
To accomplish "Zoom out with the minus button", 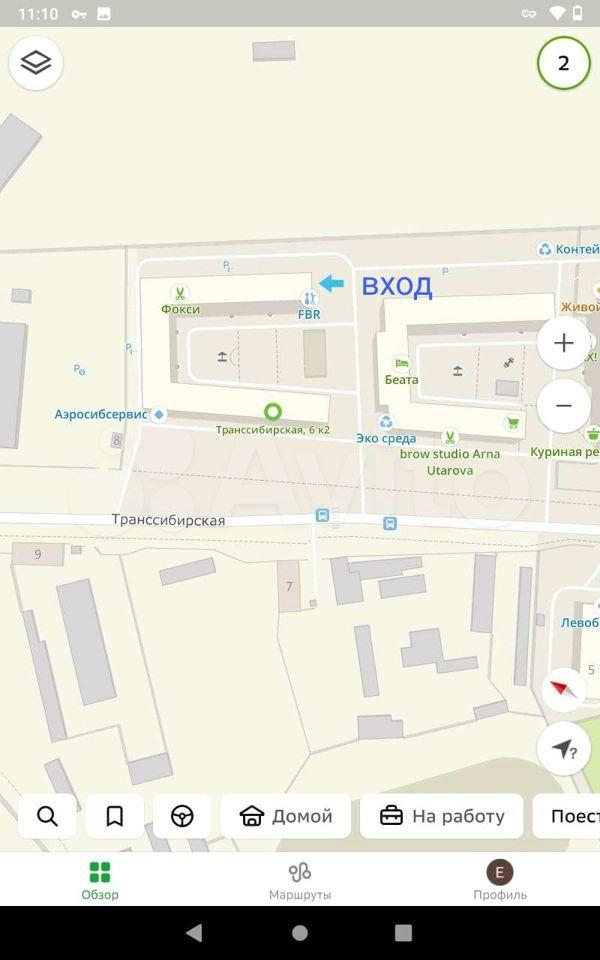I will click(563, 405).
